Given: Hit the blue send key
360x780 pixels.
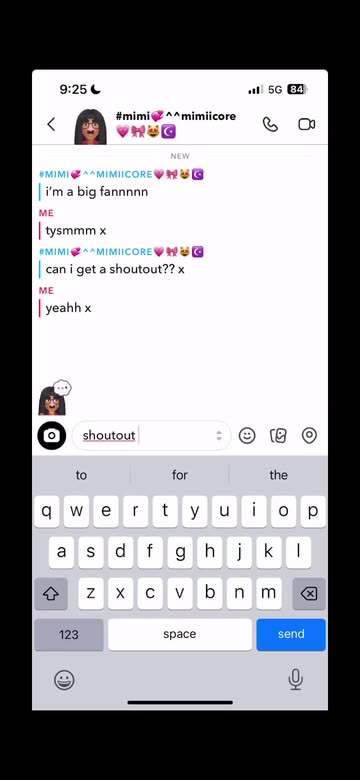Looking at the screenshot, I should [x=291, y=634].
